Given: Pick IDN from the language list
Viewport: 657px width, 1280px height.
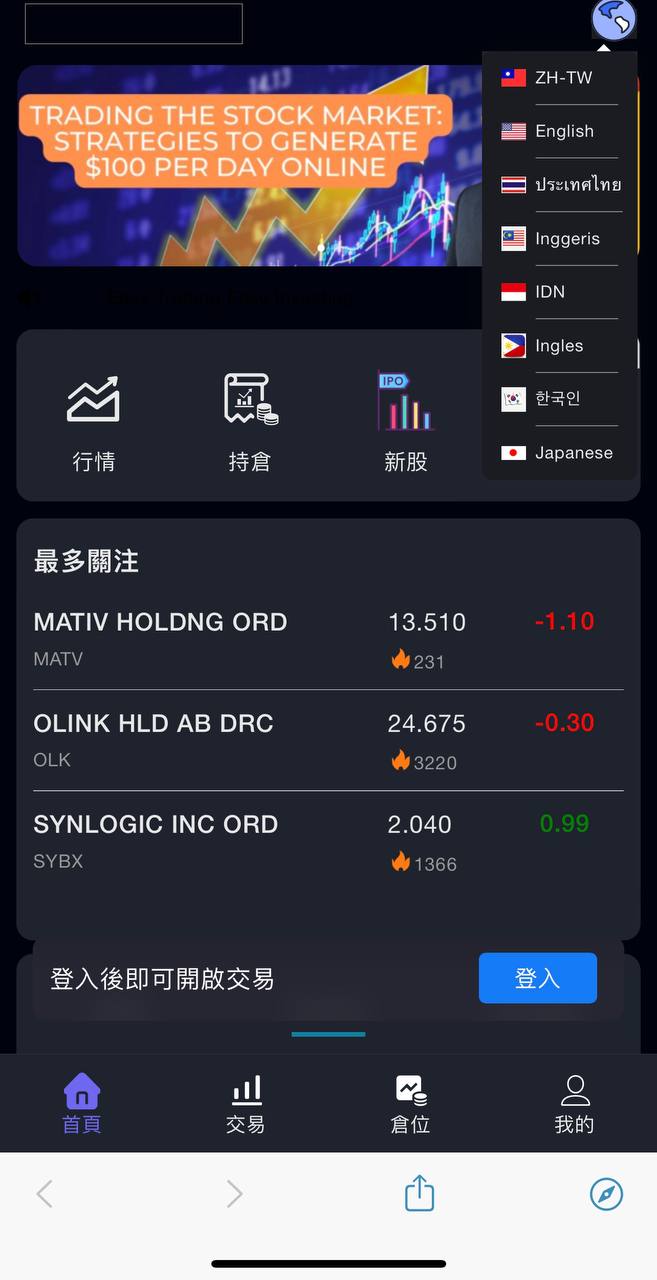Looking at the screenshot, I should (559, 292).
